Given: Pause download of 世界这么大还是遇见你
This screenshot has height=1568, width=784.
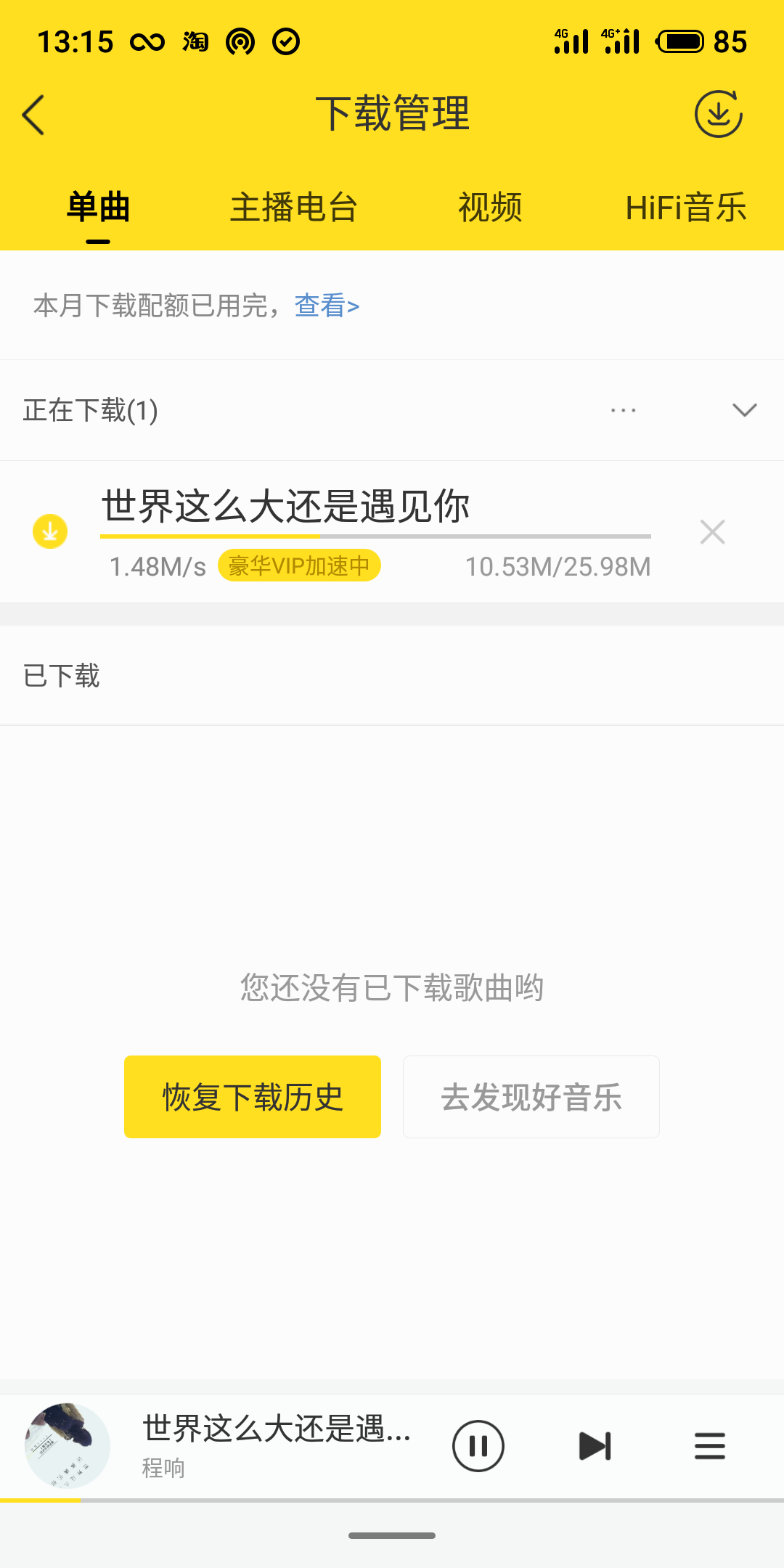Looking at the screenshot, I should (x=50, y=532).
